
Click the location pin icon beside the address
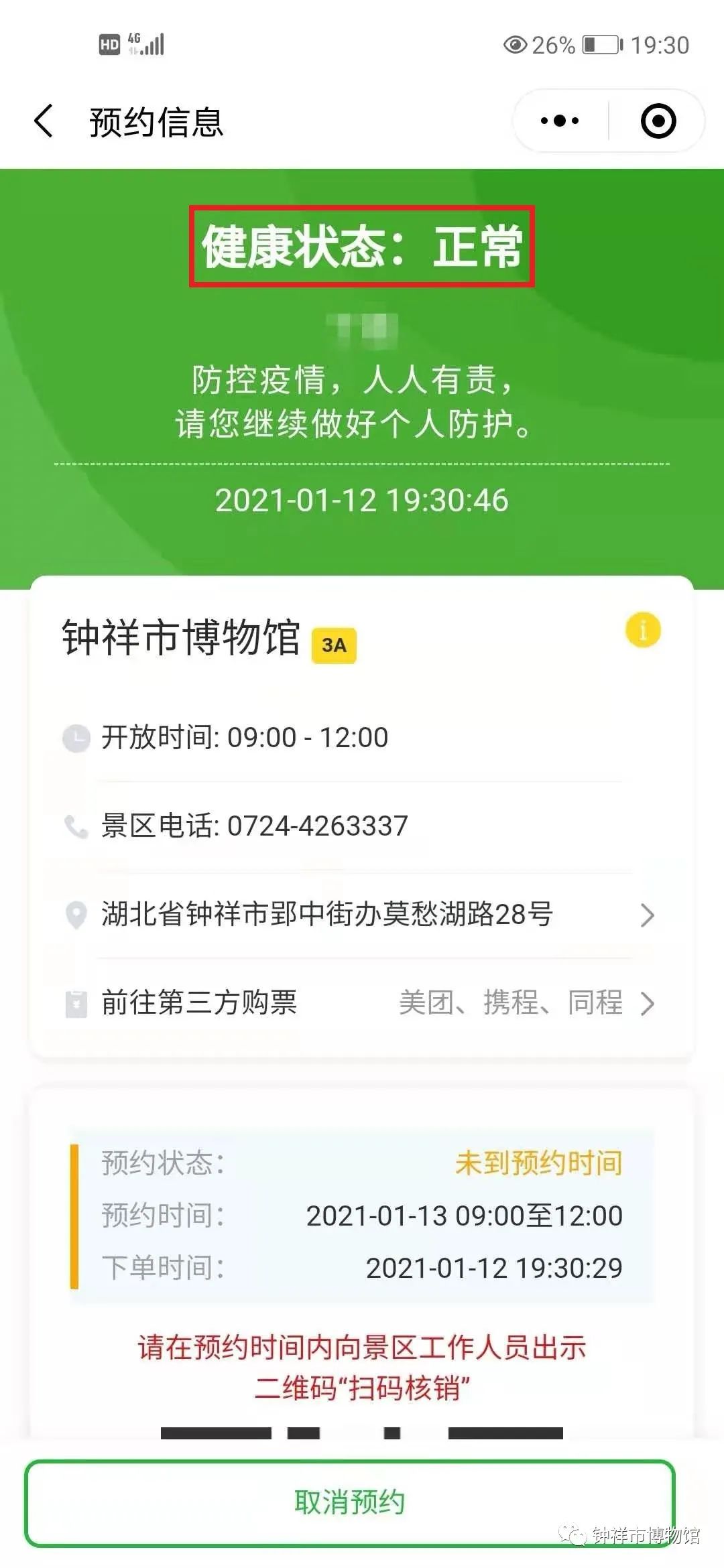pos(77,915)
